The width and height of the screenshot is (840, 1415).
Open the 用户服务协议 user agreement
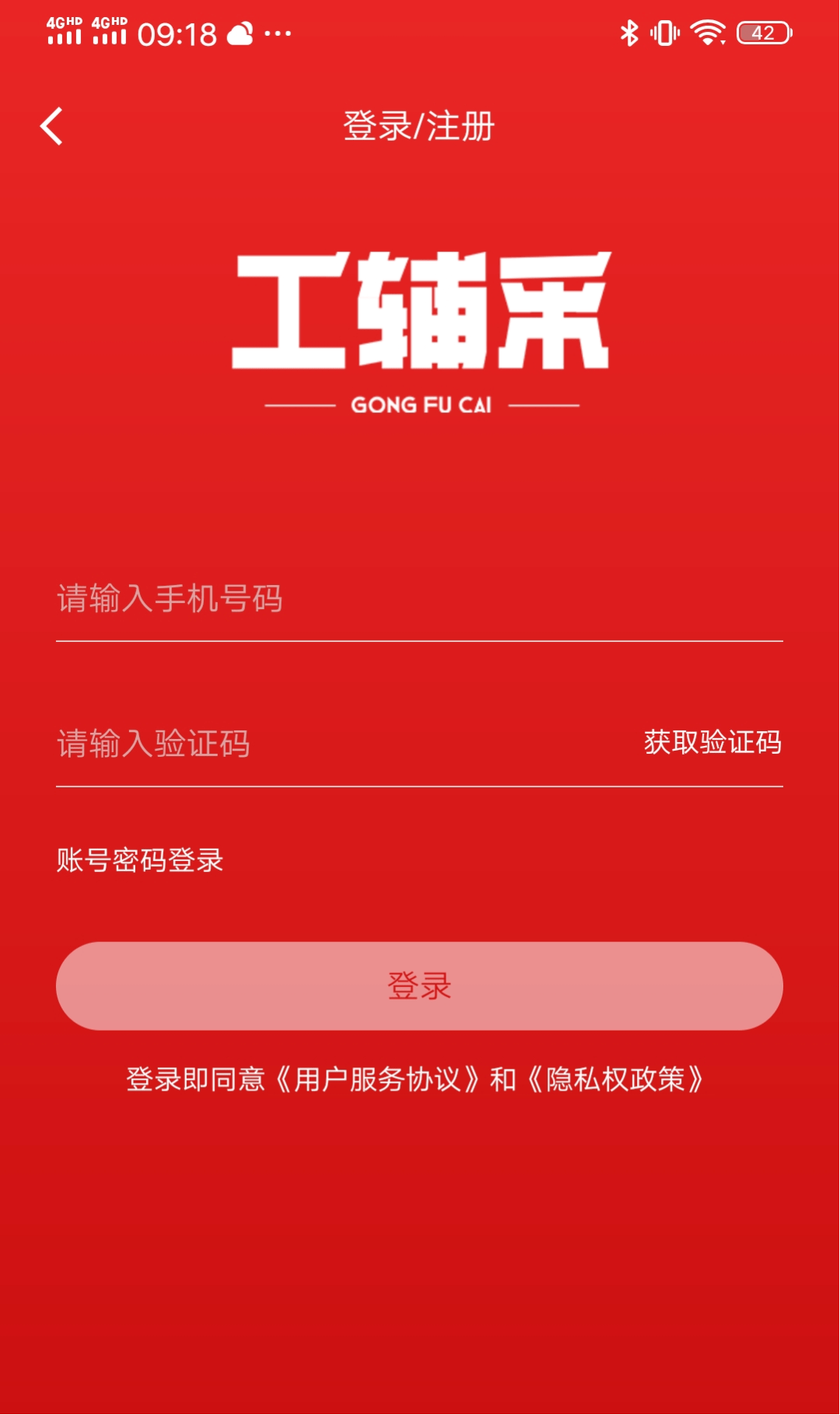tap(377, 1080)
